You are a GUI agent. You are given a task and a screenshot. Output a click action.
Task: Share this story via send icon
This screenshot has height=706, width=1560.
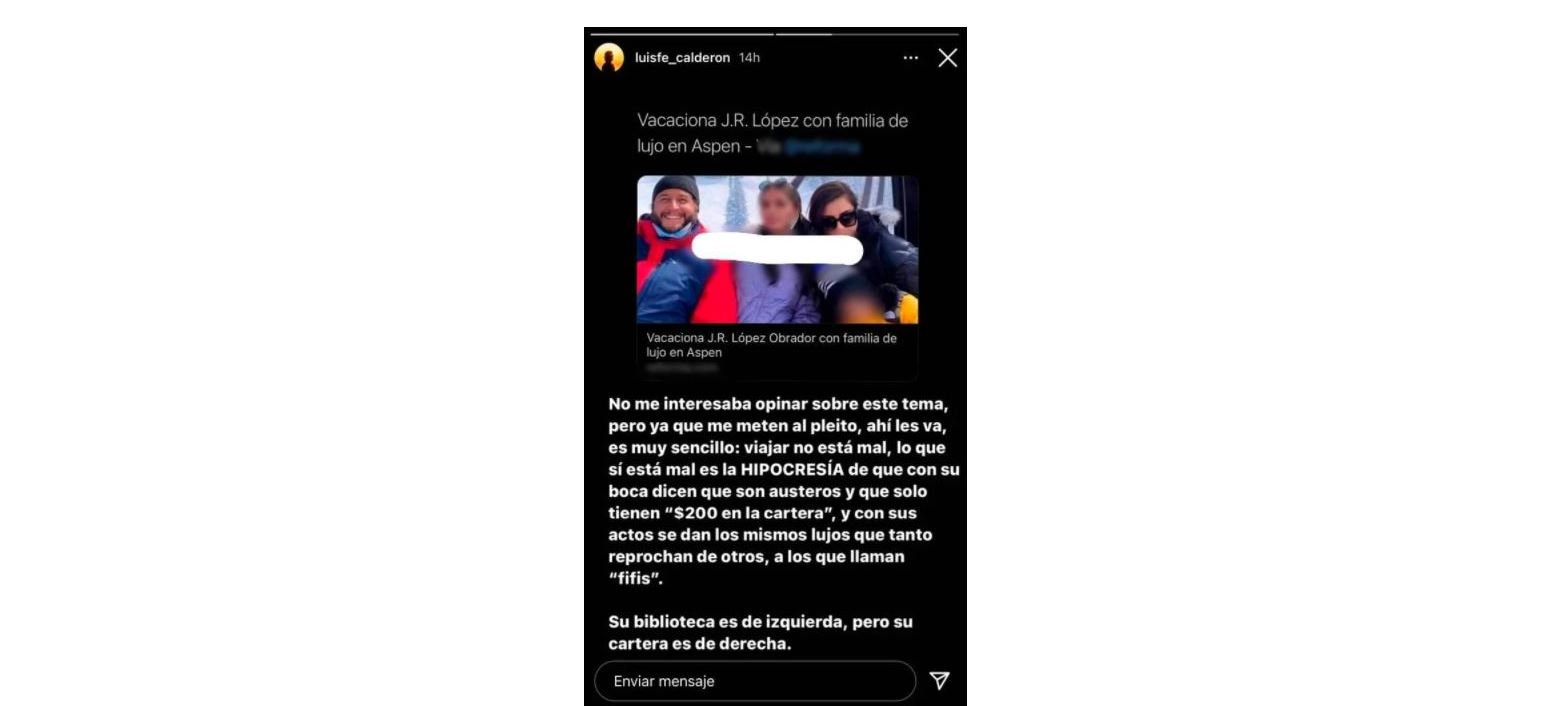click(x=939, y=681)
